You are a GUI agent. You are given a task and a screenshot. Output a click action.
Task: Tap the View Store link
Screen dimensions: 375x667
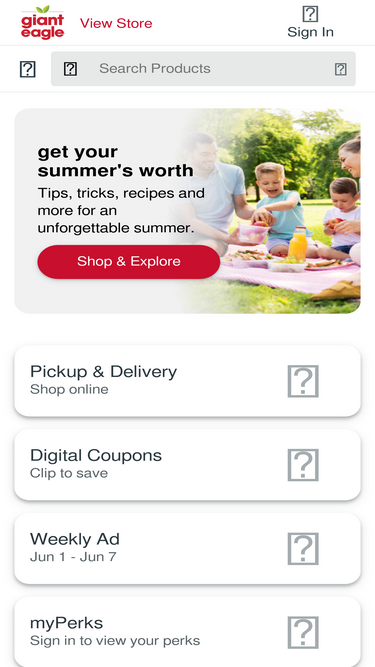coord(116,23)
